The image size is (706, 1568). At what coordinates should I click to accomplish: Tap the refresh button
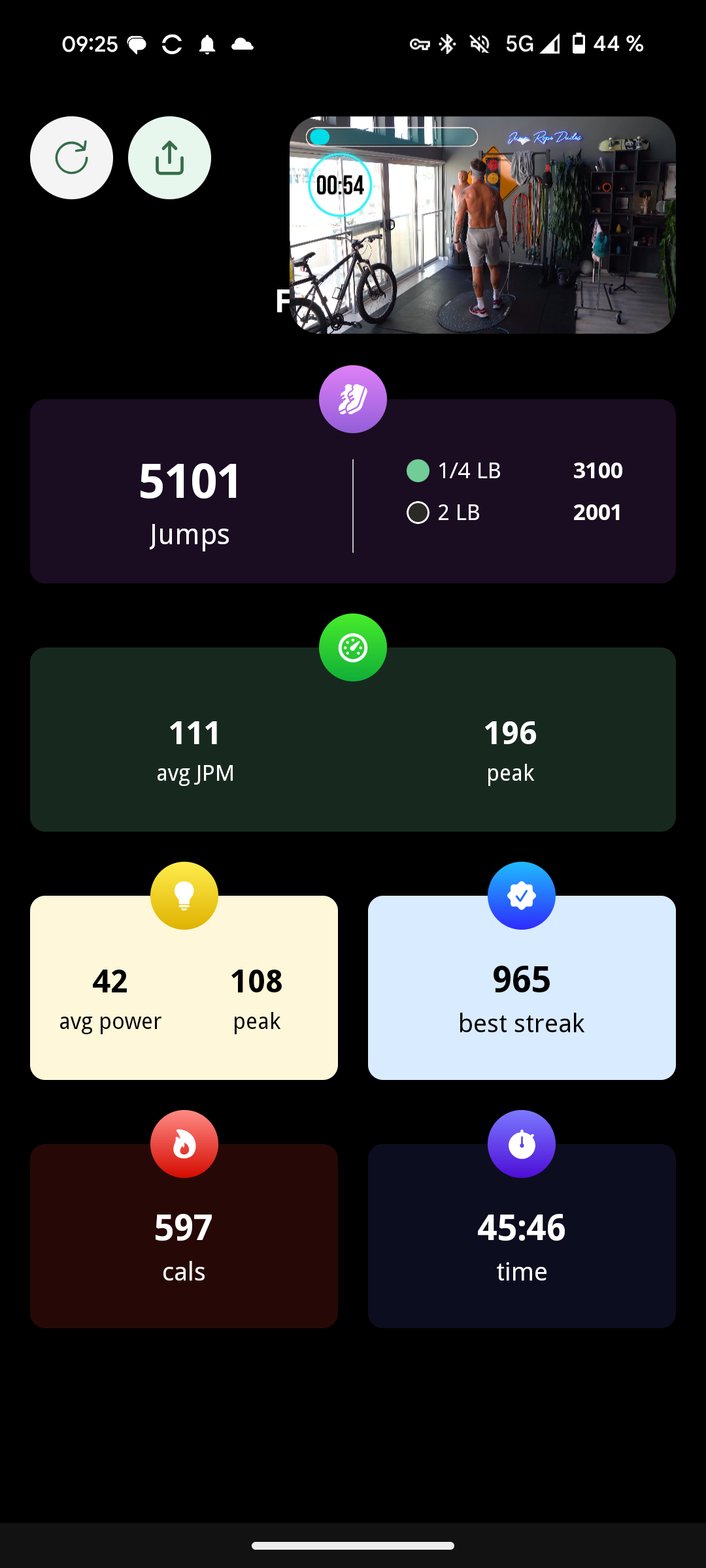pyautogui.click(x=71, y=158)
